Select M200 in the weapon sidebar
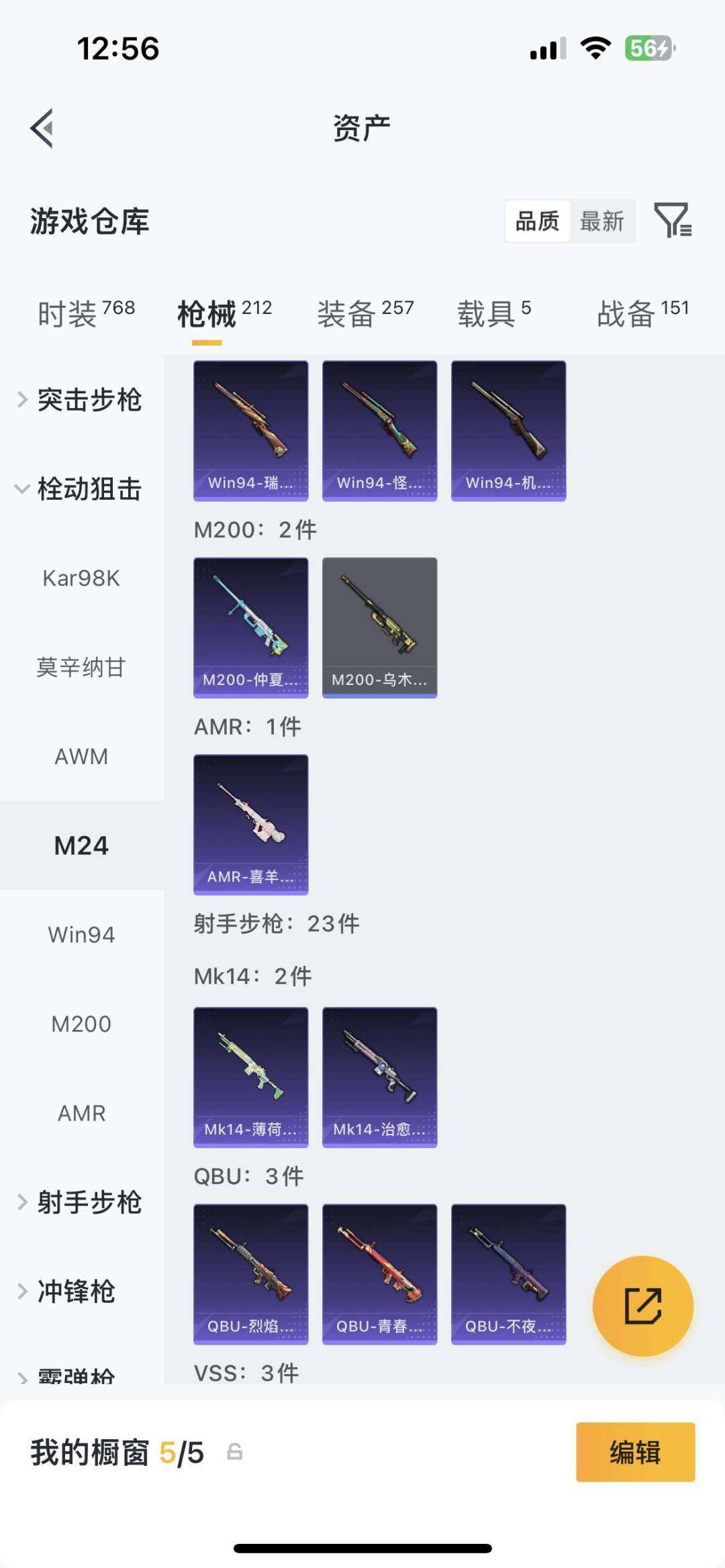 point(82,1024)
